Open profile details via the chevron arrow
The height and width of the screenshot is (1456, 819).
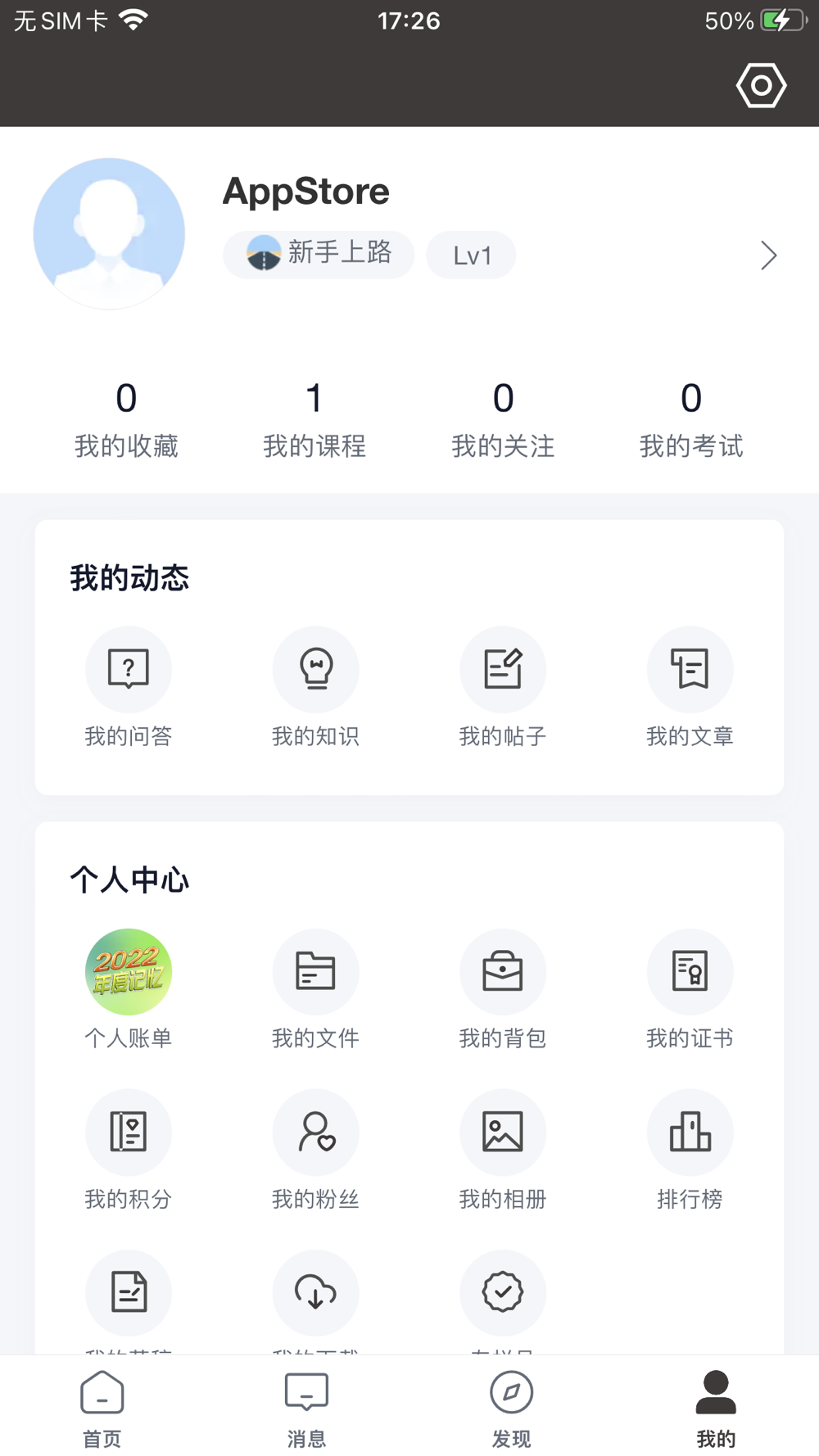[767, 255]
